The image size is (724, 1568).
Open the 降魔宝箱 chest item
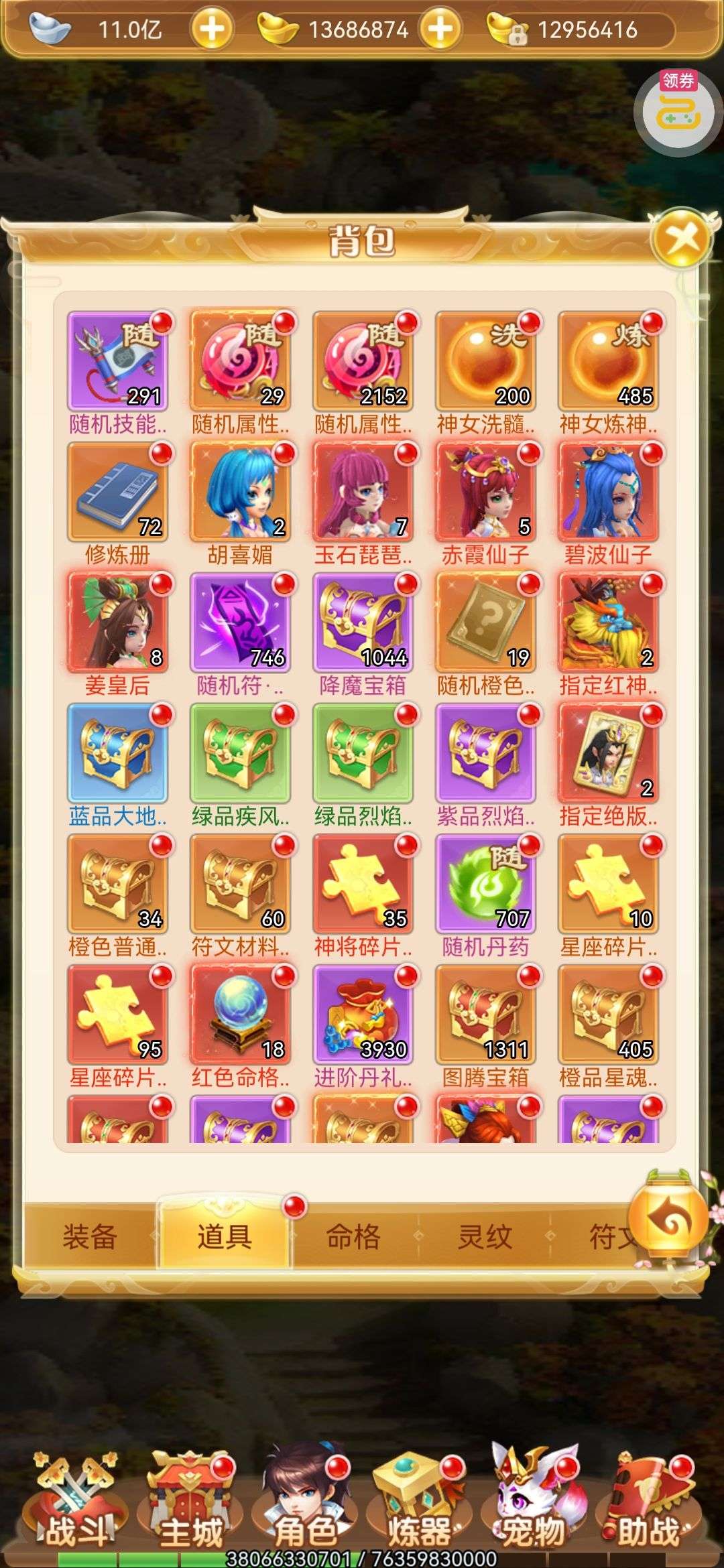click(363, 623)
